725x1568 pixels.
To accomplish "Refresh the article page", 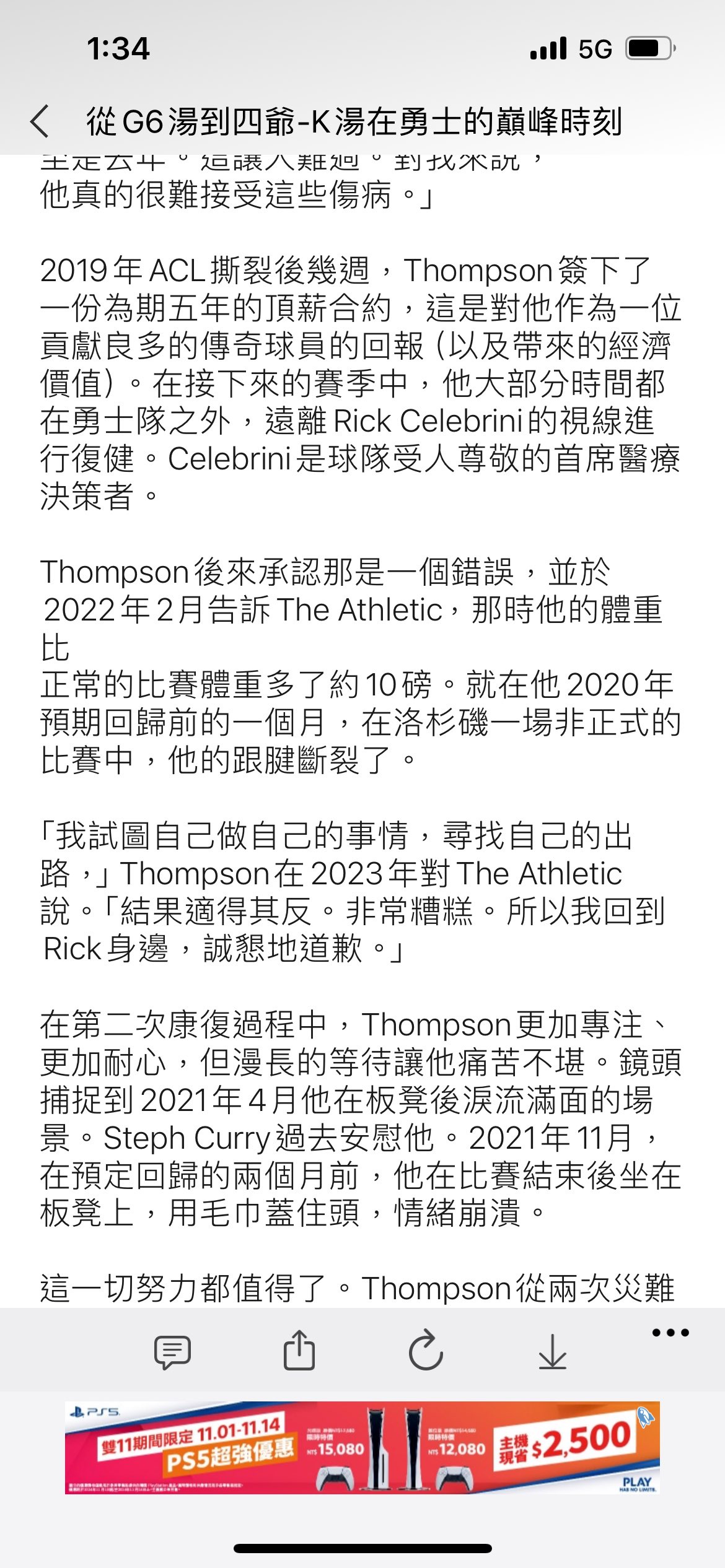I will point(426,1350).
